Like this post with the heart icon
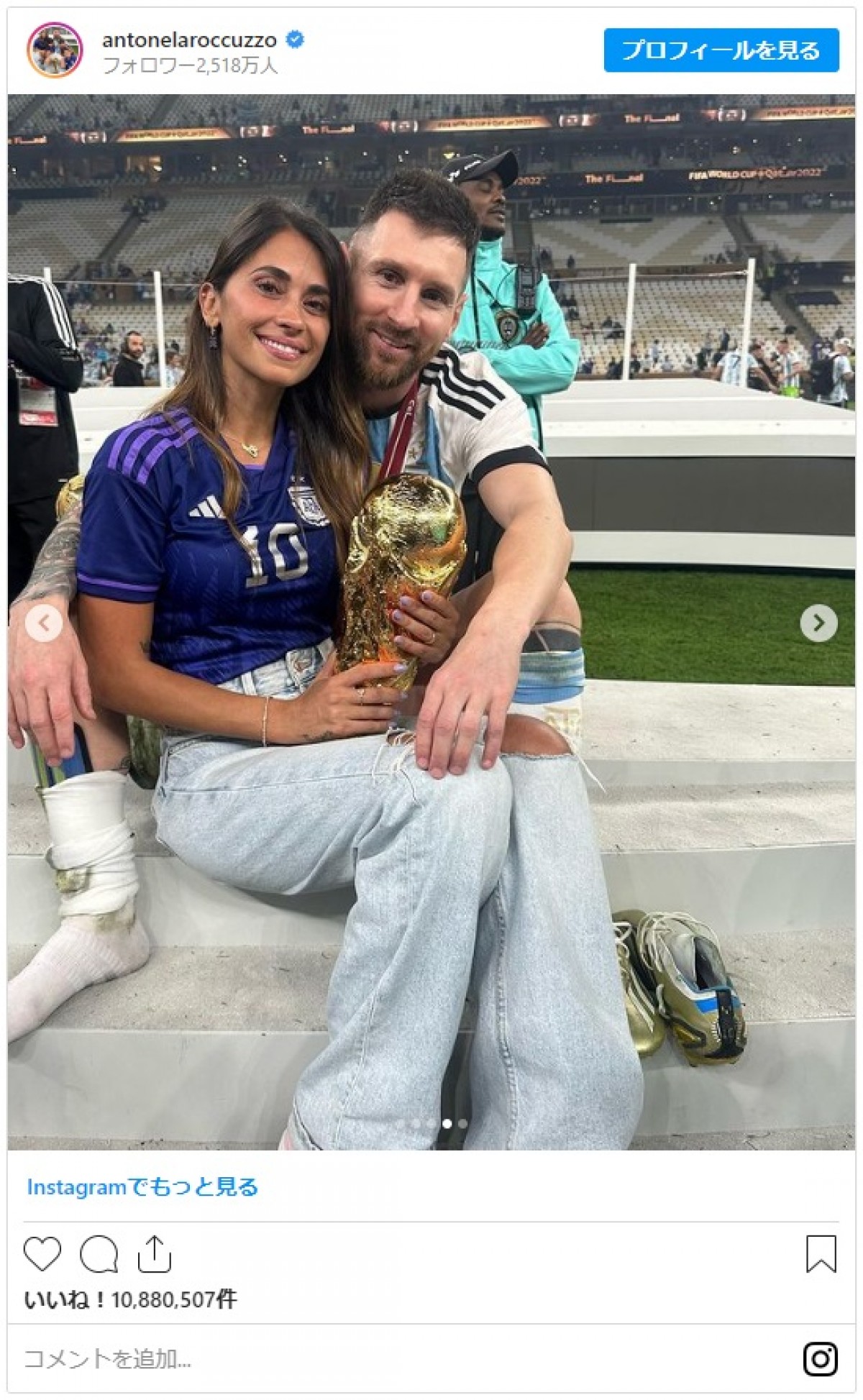The width and height of the screenshot is (863, 1400). click(x=42, y=1254)
